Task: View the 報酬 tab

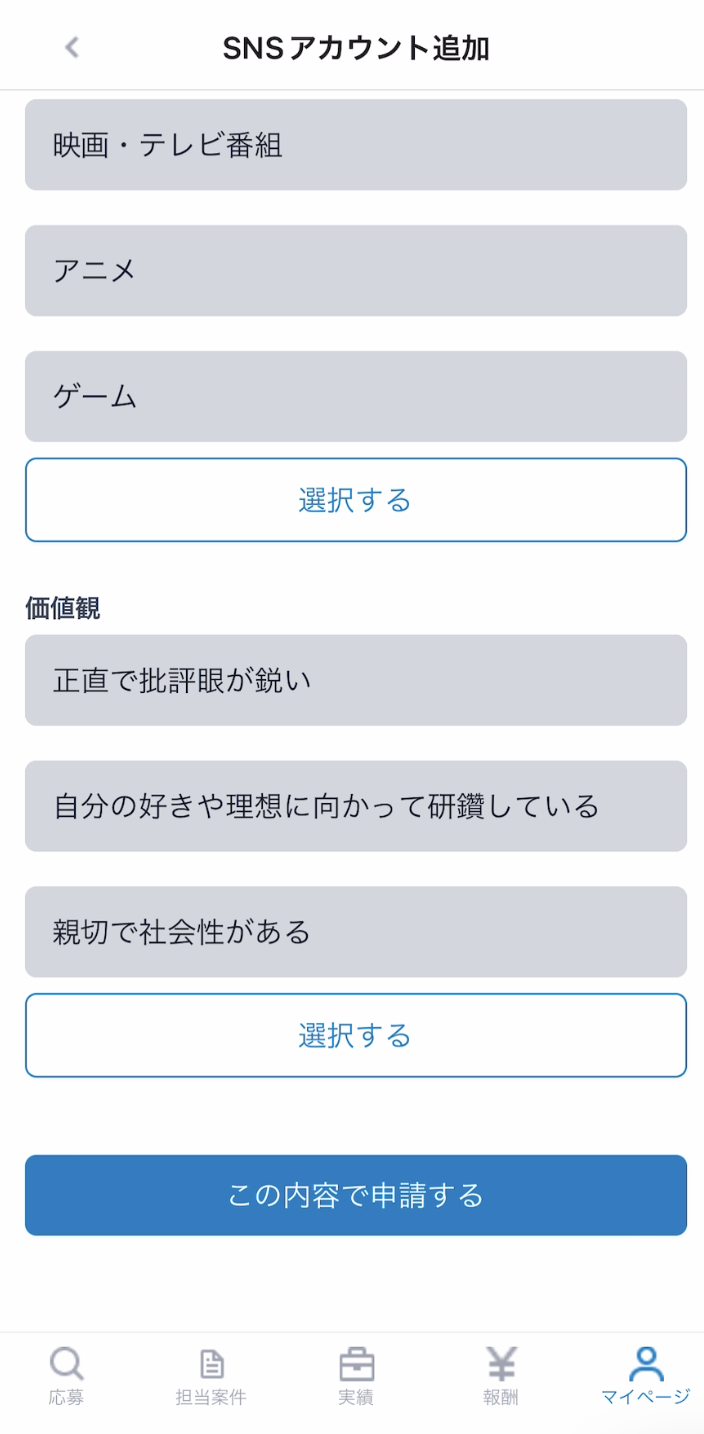Action: click(501, 1376)
